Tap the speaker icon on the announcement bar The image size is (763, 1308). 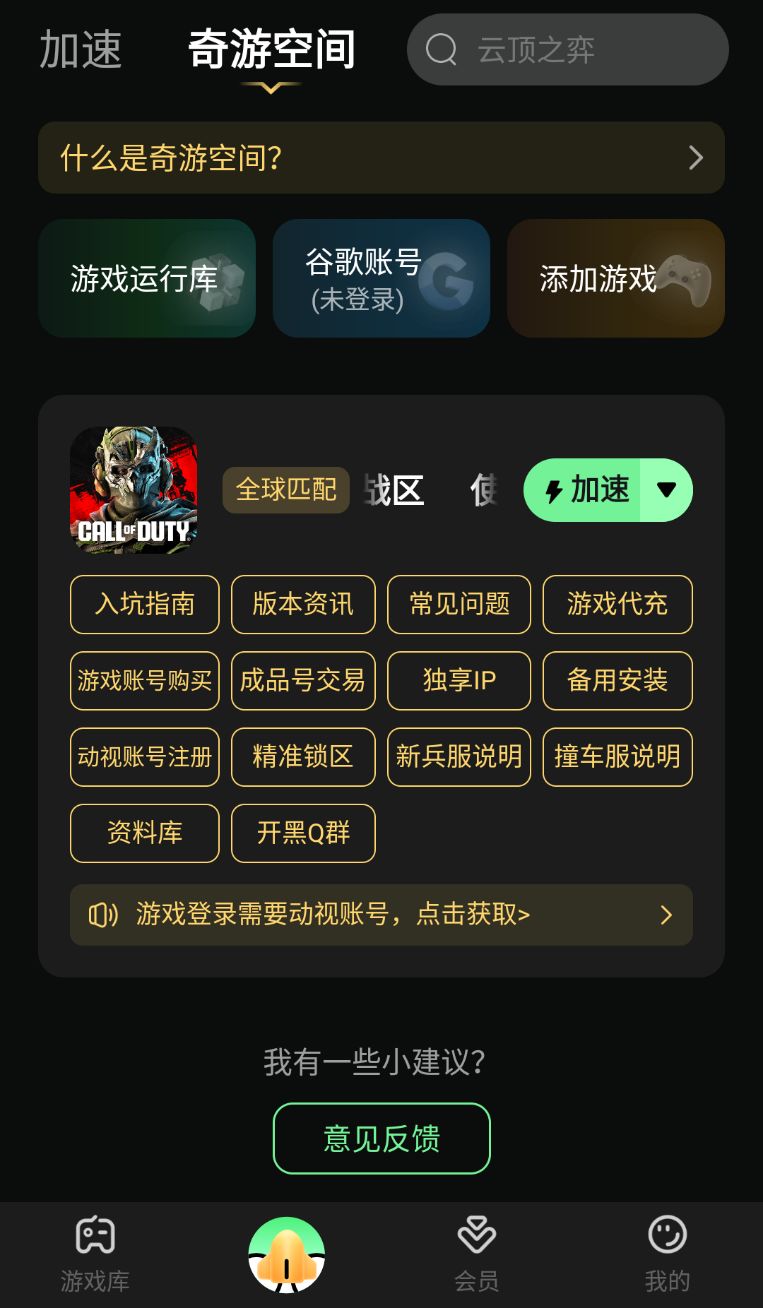point(100,914)
